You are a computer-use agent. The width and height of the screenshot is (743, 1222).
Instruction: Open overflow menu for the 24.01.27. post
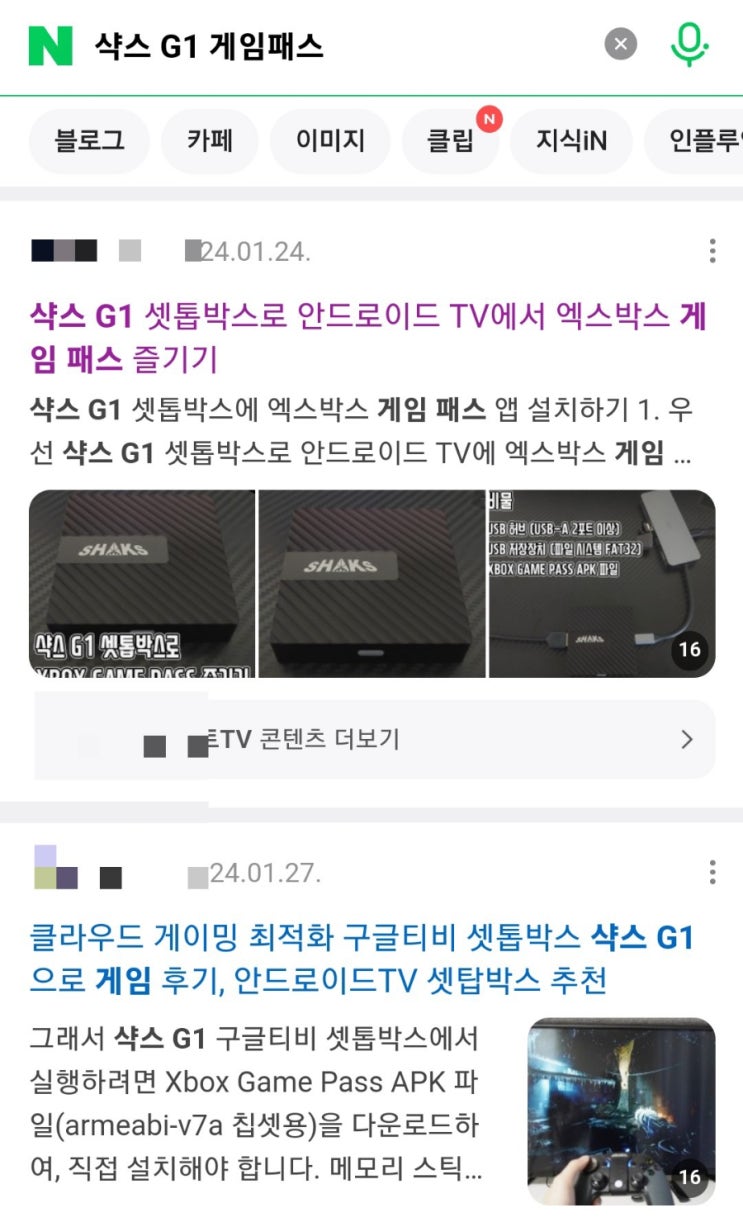pos(712,873)
